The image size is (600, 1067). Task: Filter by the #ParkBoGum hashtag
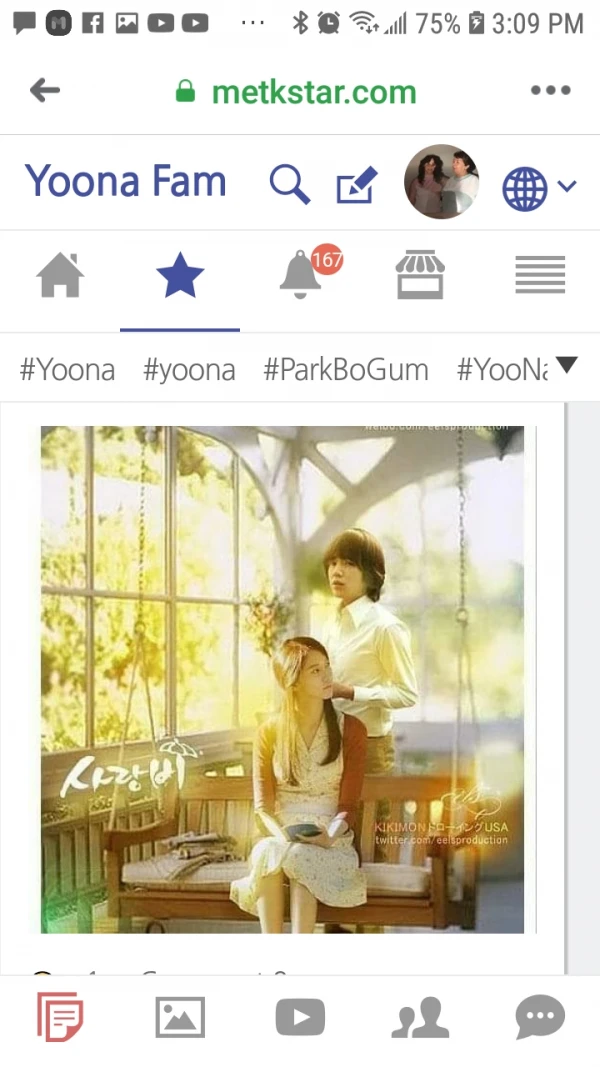pyautogui.click(x=346, y=370)
